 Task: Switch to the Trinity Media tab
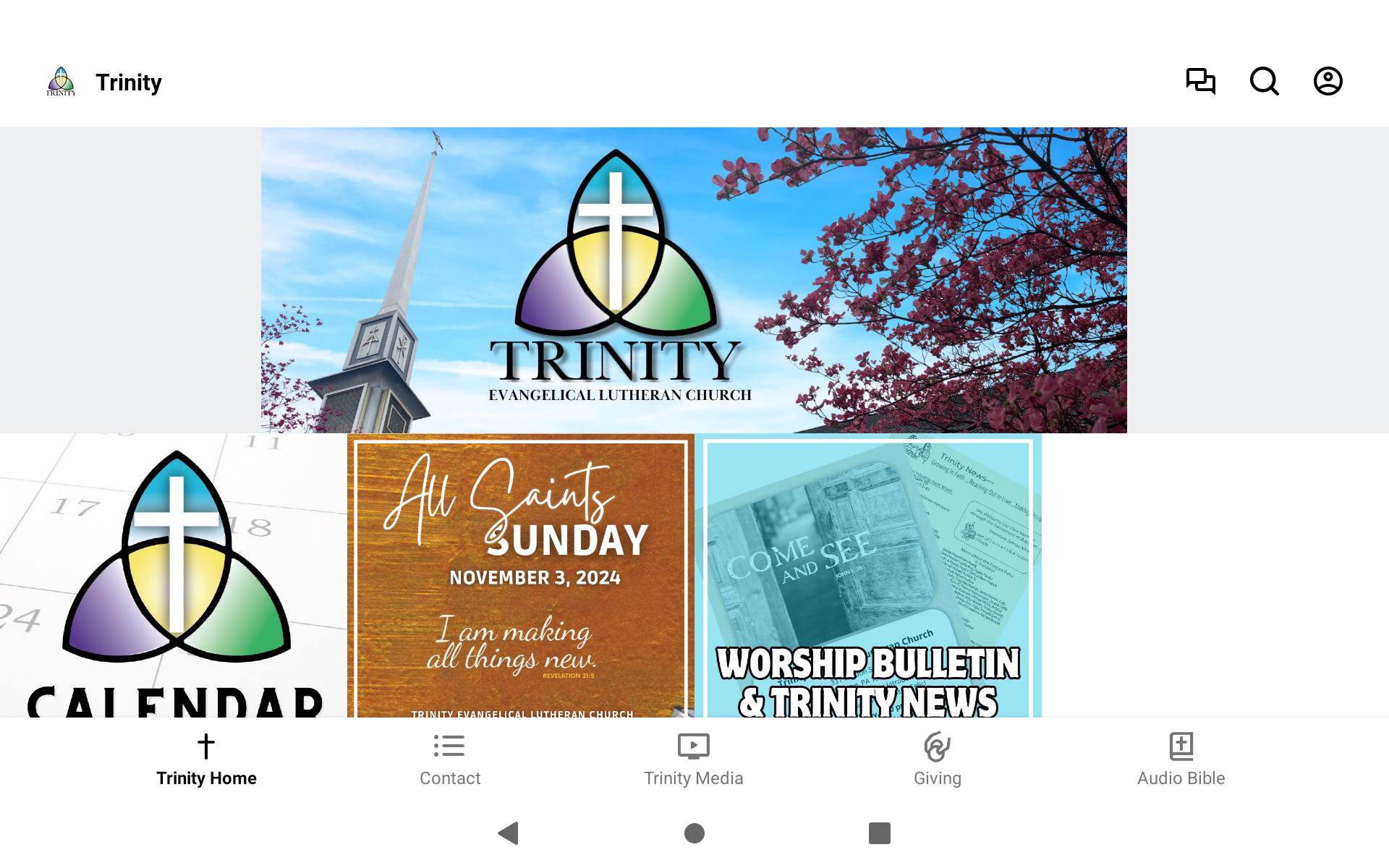(693, 759)
